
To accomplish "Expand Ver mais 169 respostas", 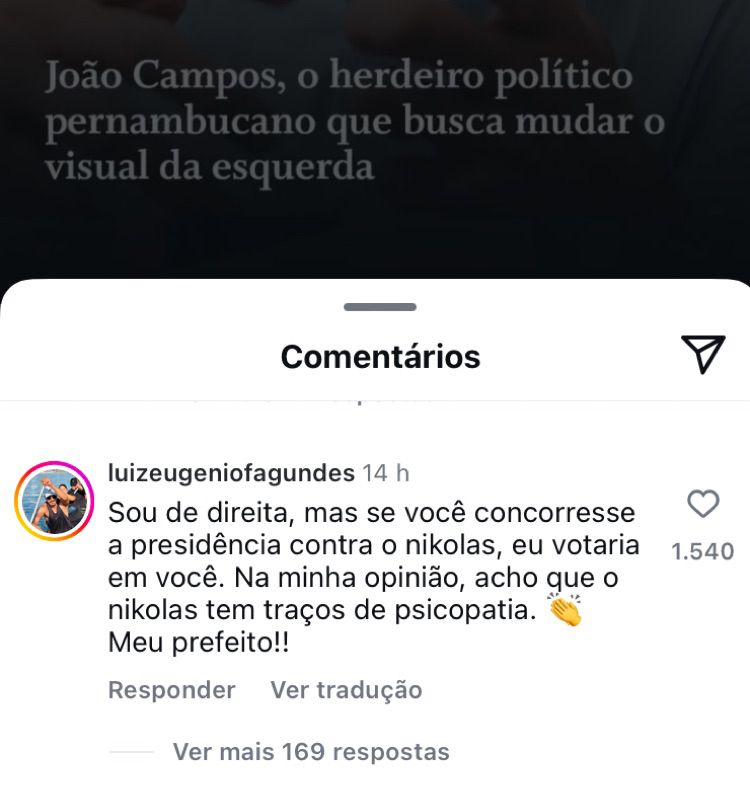I will point(311,751).
